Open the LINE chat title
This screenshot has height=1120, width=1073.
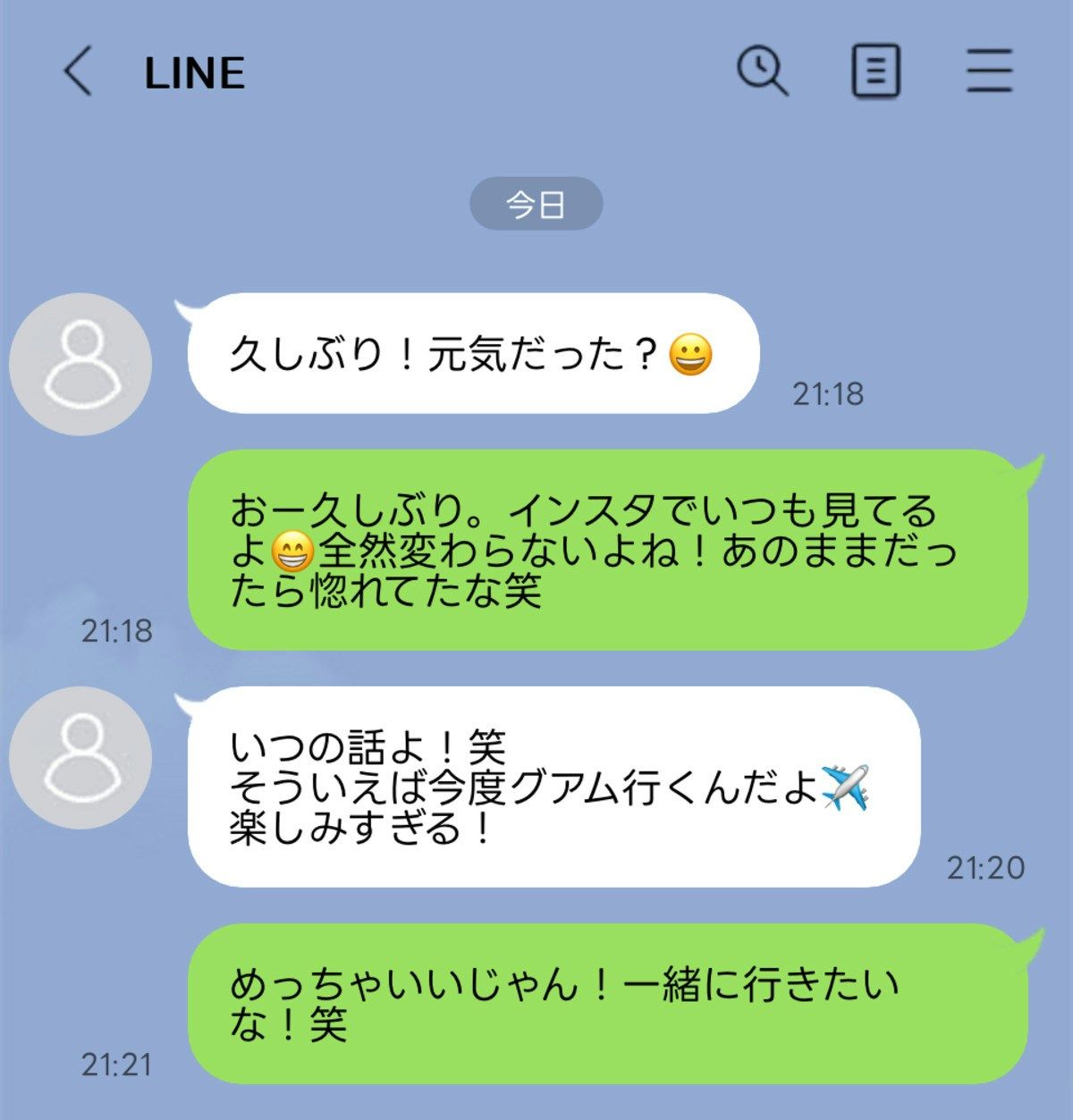pos(193,74)
